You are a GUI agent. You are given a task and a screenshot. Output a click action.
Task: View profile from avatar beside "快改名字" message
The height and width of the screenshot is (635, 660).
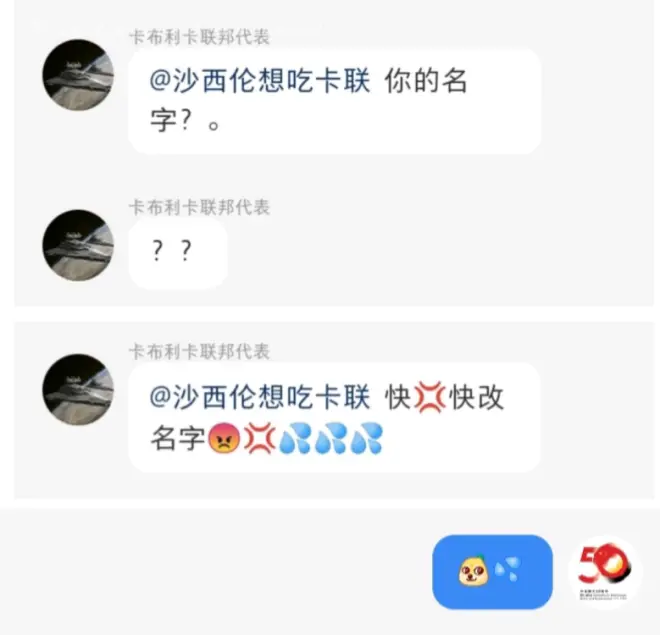(x=77, y=390)
